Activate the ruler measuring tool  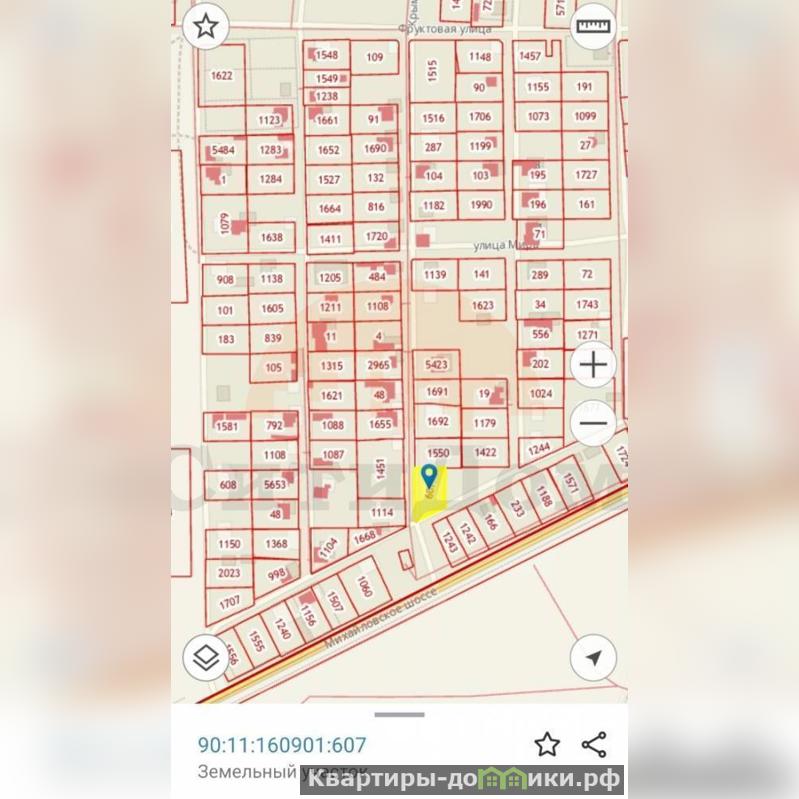tap(593, 26)
